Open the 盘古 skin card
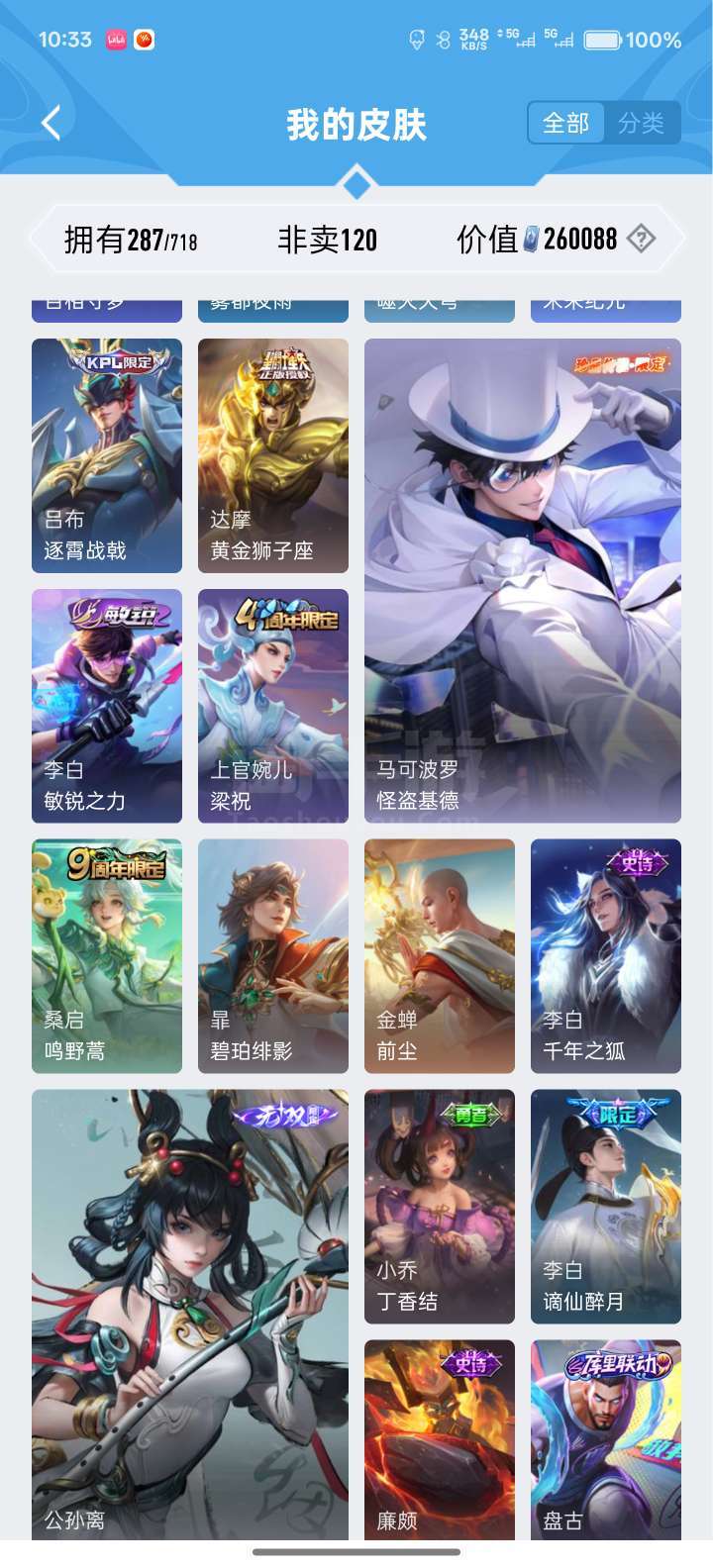Image resolution: width=713 pixels, height=1568 pixels. 606,1440
